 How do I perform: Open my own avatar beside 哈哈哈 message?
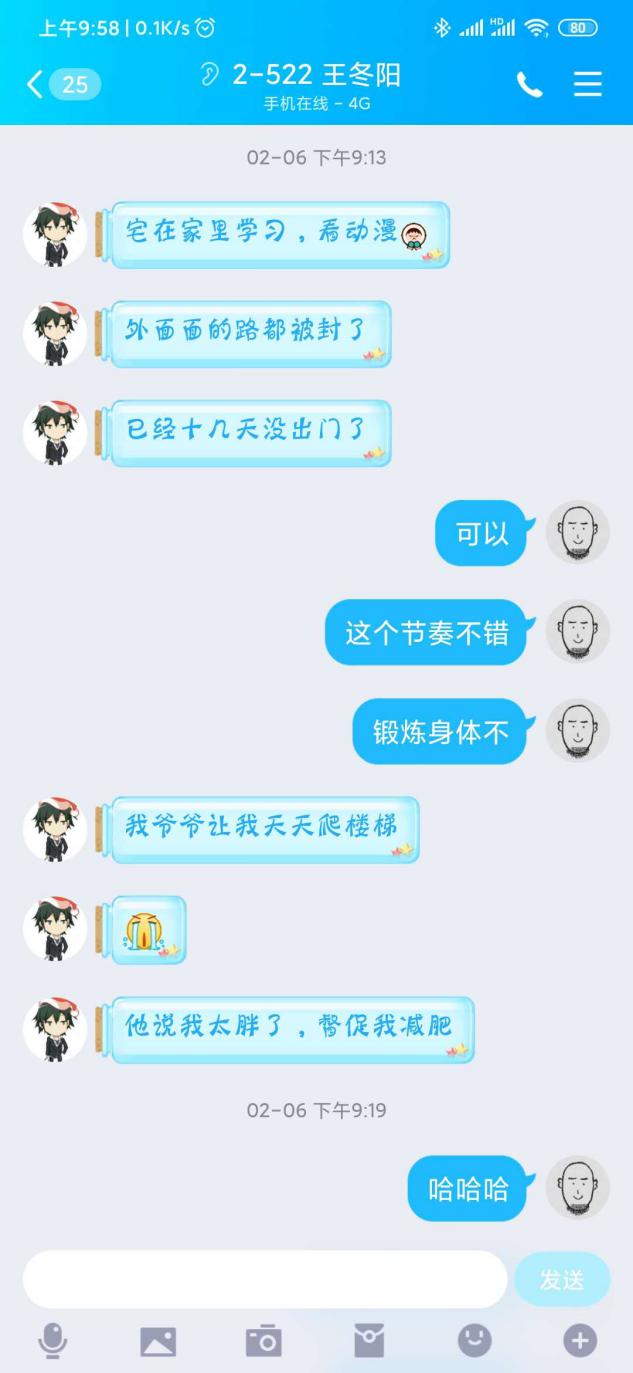tap(578, 1188)
